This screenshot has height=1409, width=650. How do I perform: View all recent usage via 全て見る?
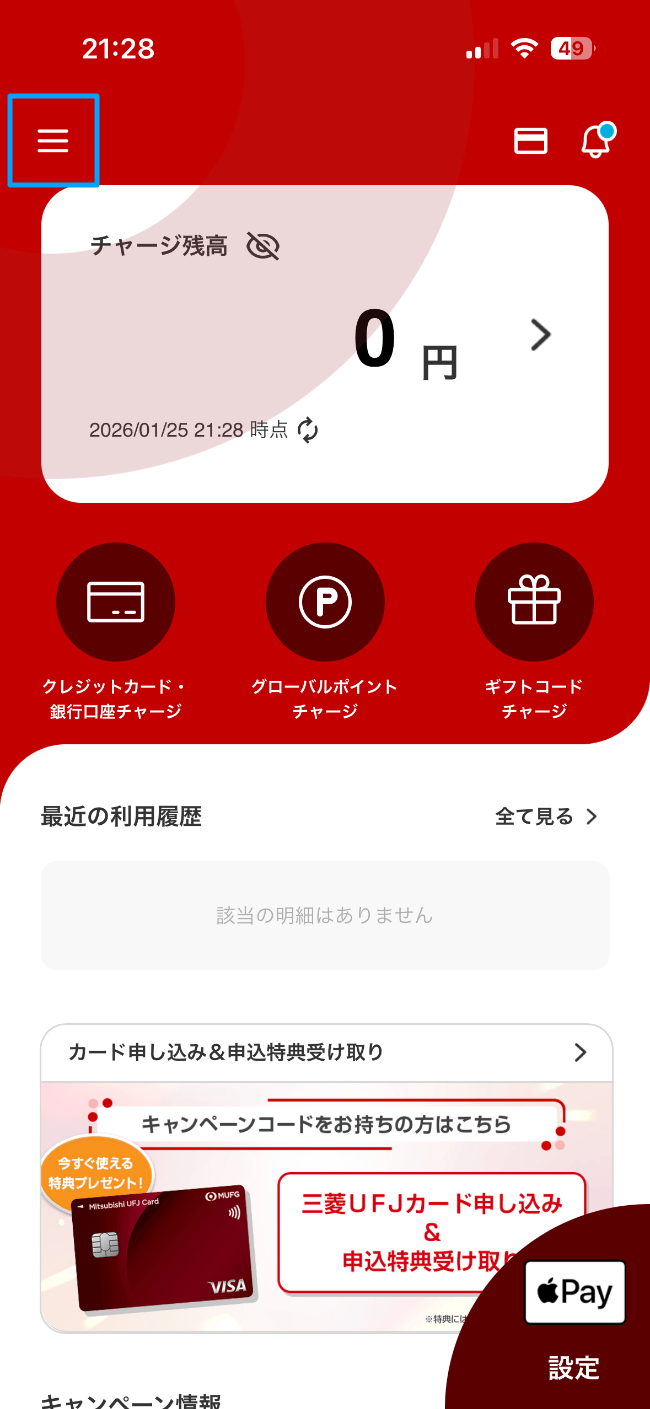(x=546, y=817)
